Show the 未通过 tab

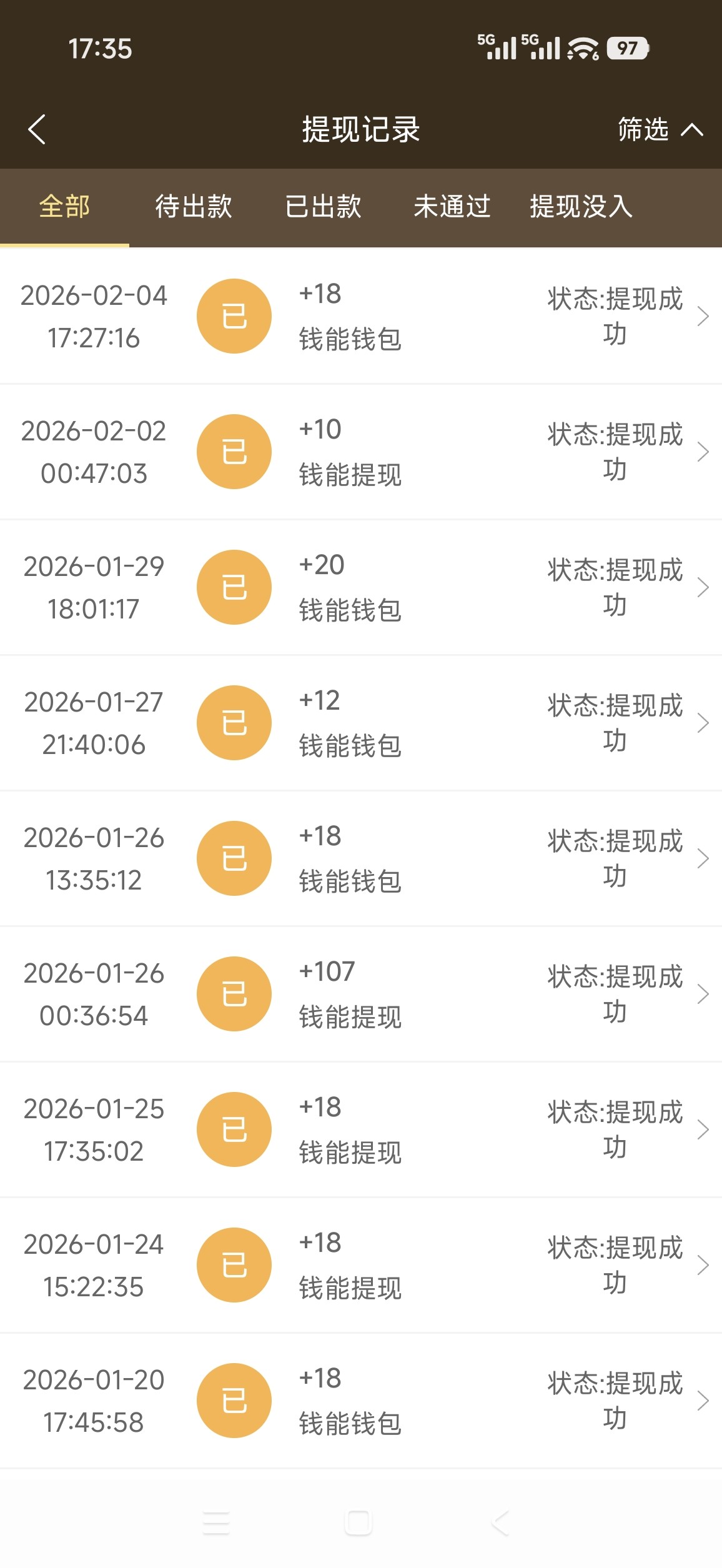(x=452, y=207)
